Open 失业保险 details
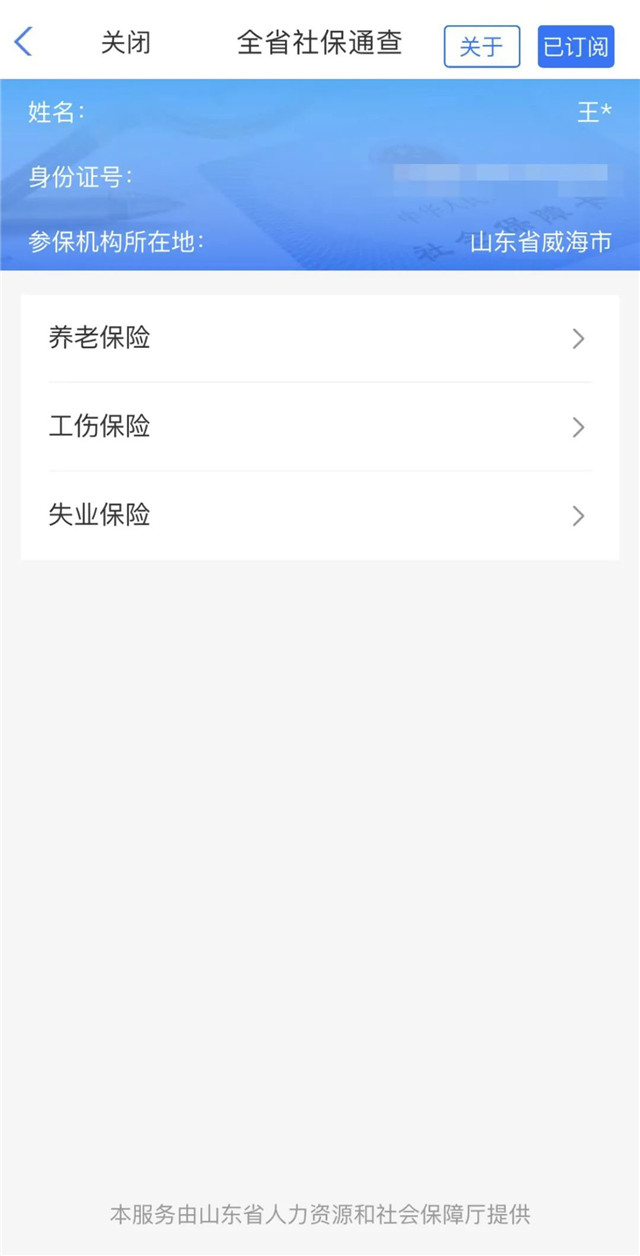The width and height of the screenshot is (640, 1256). tap(320, 516)
